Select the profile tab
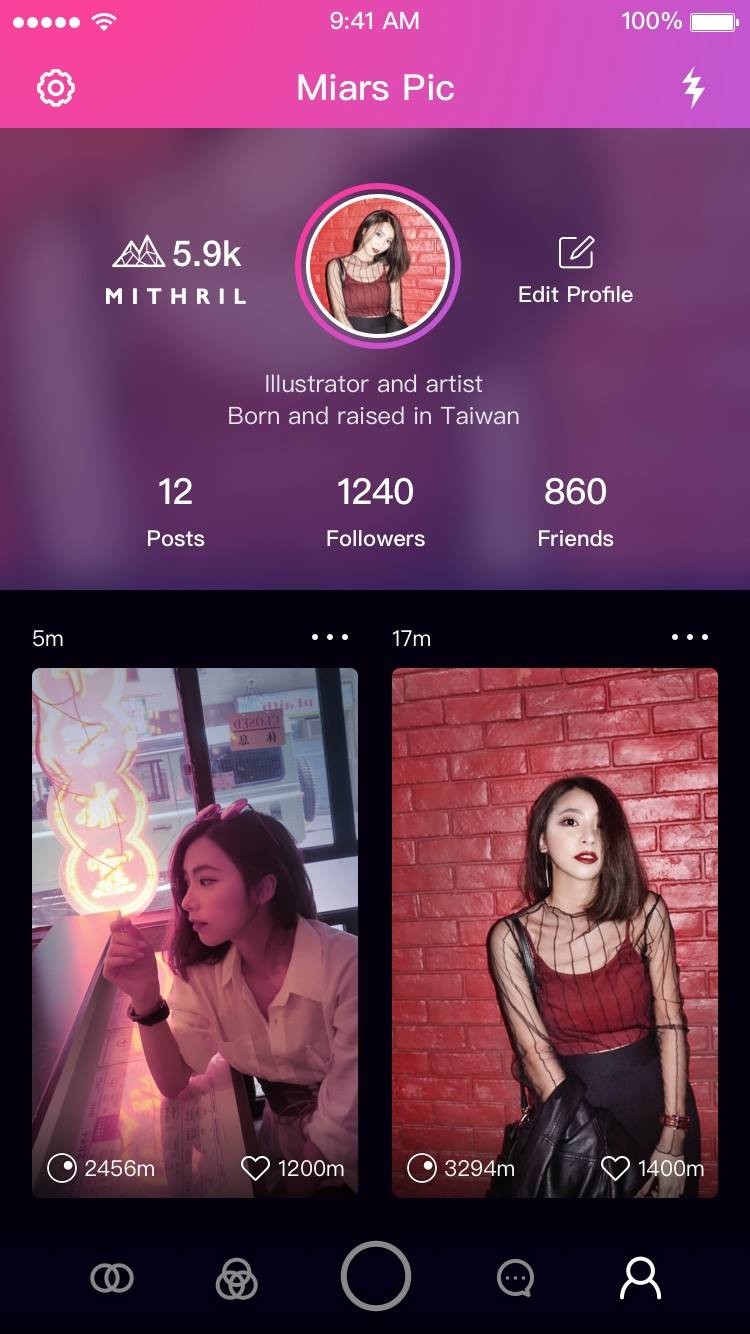The height and width of the screenshot is (1334, 750). point(640,1277)
